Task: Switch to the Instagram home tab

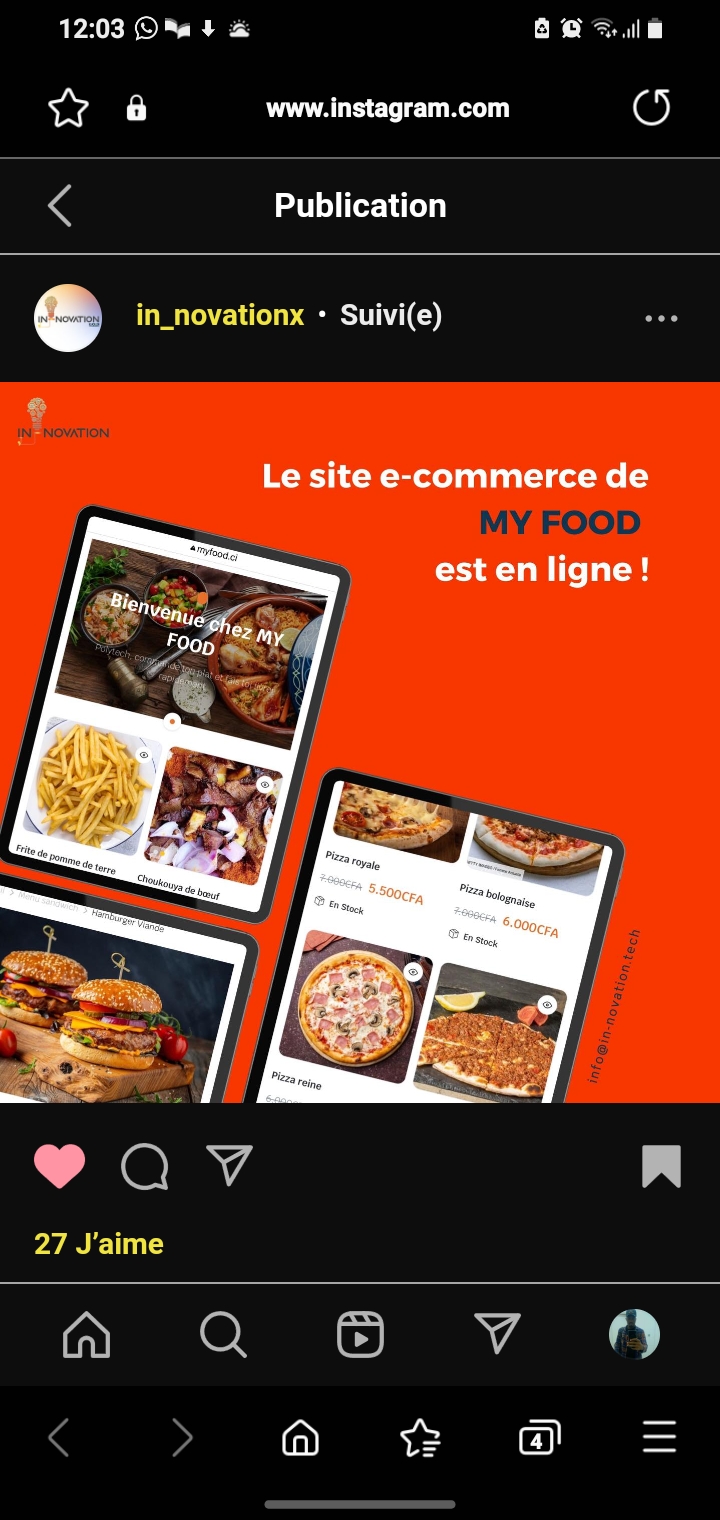Action: tap(87, 1334)
